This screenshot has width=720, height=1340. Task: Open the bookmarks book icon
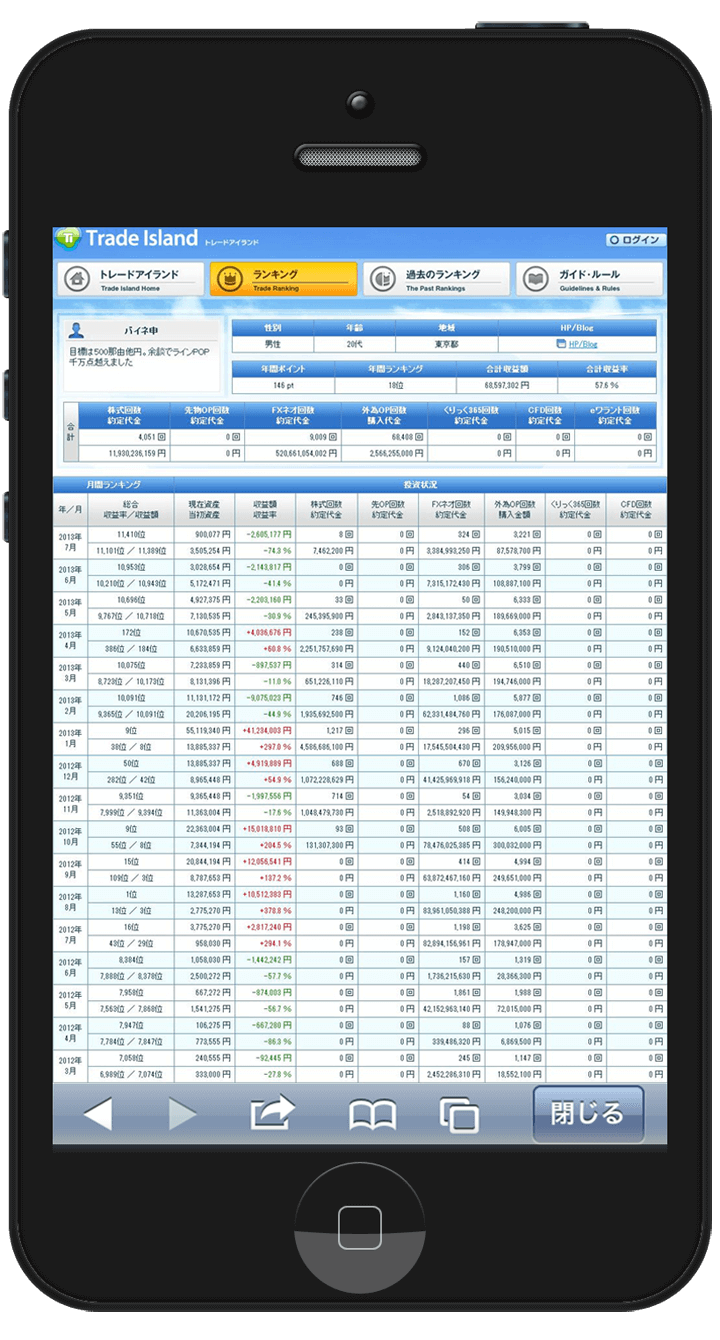coord(372,1114)
